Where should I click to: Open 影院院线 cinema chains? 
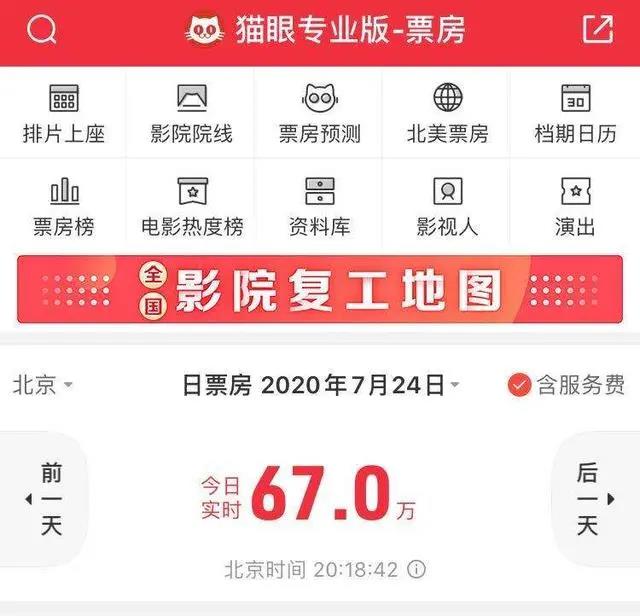coord(192,113)
